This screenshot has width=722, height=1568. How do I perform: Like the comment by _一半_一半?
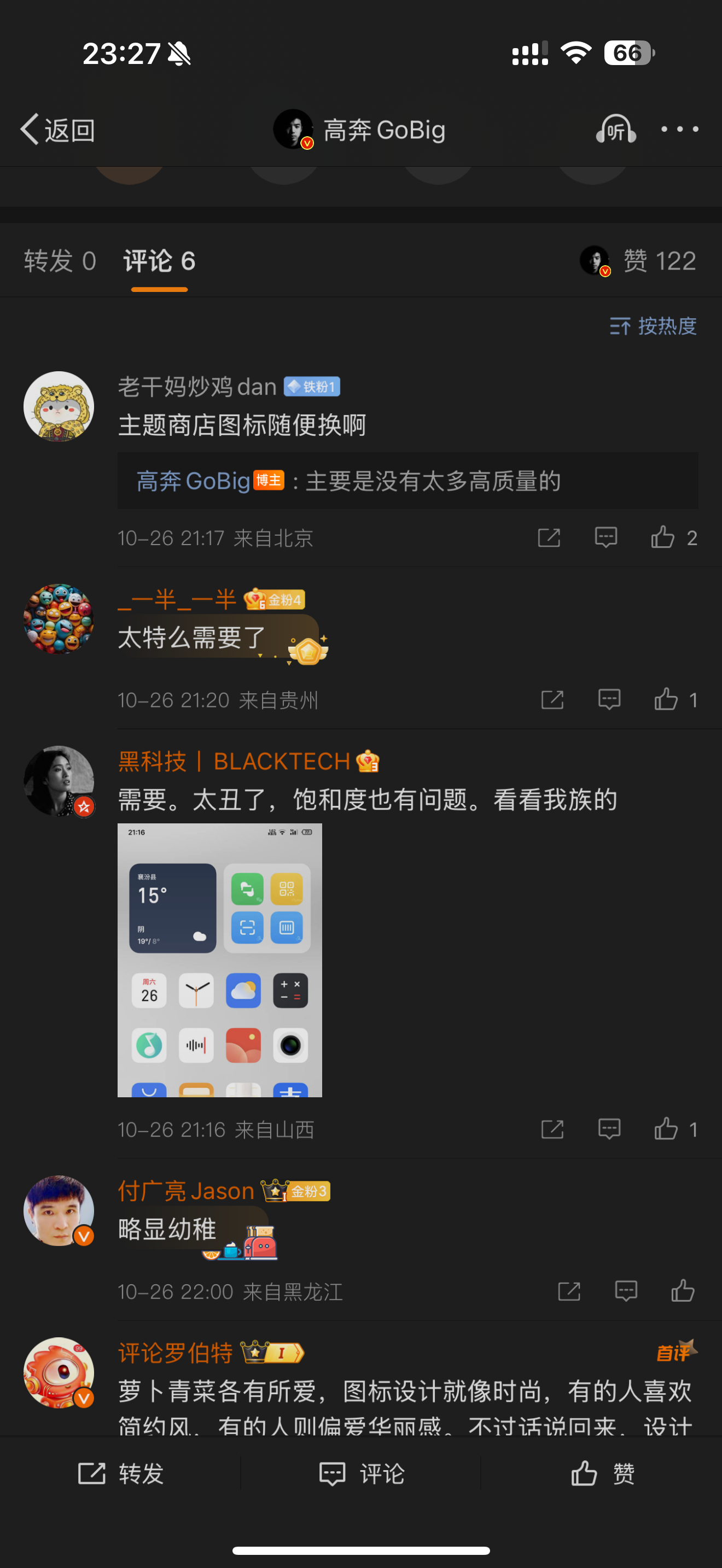tap(676, 699)
